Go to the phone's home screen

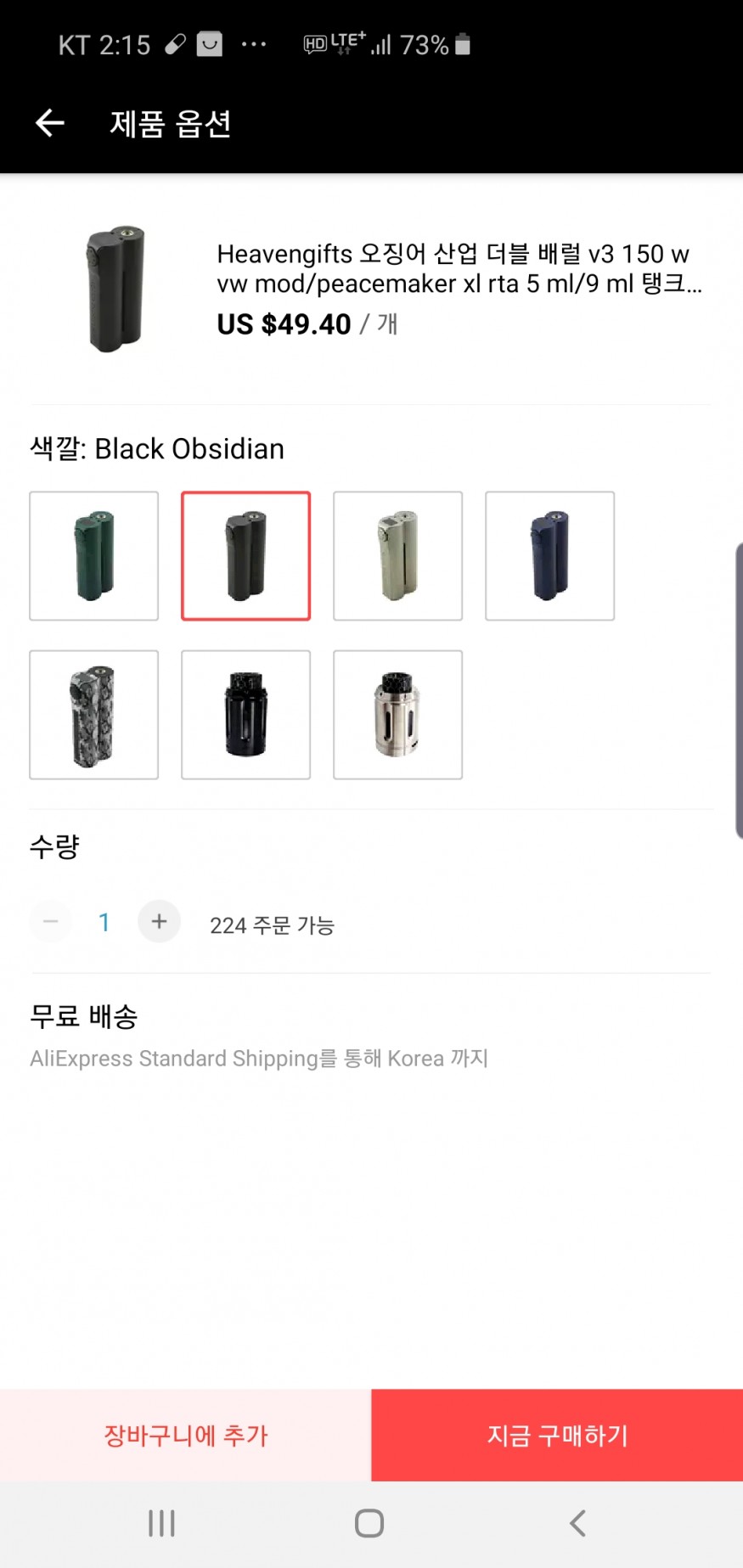coord(369,1523)
